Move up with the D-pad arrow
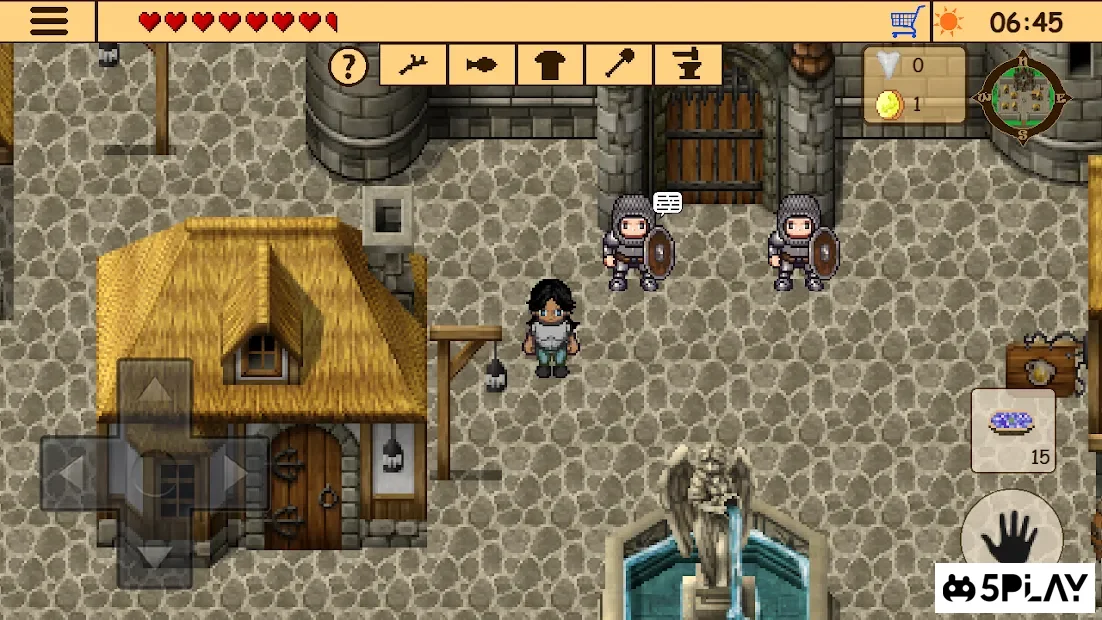 [x=155, y=392]
